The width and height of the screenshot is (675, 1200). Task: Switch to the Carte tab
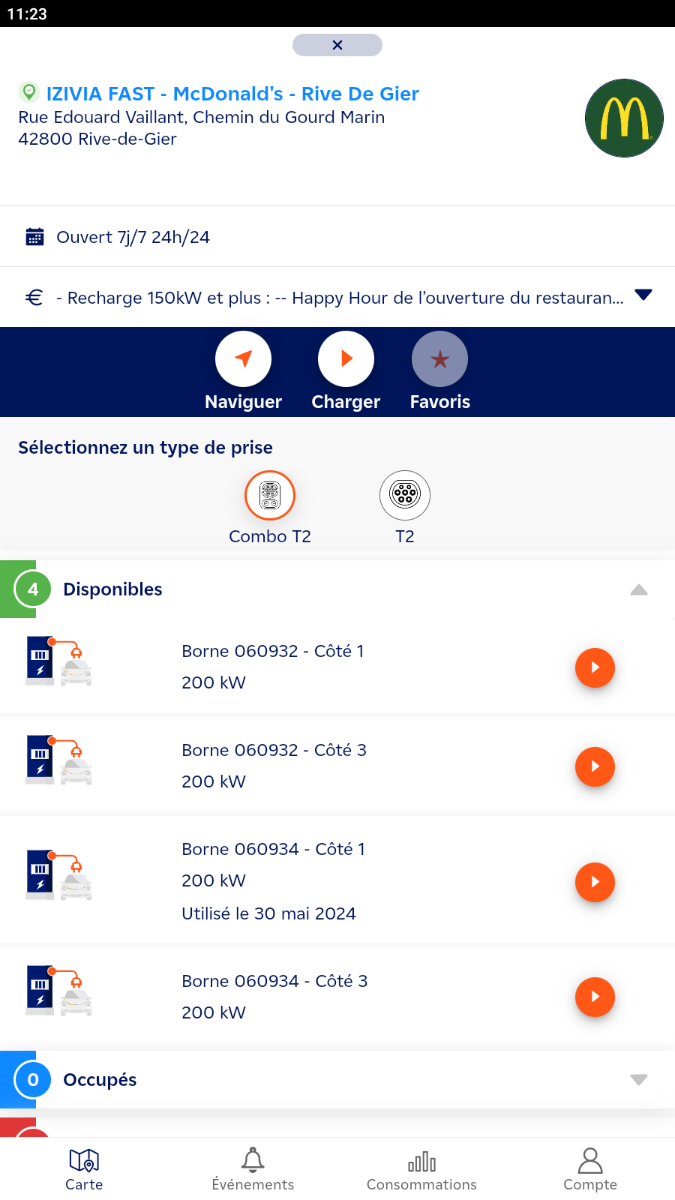(84, 1169)
